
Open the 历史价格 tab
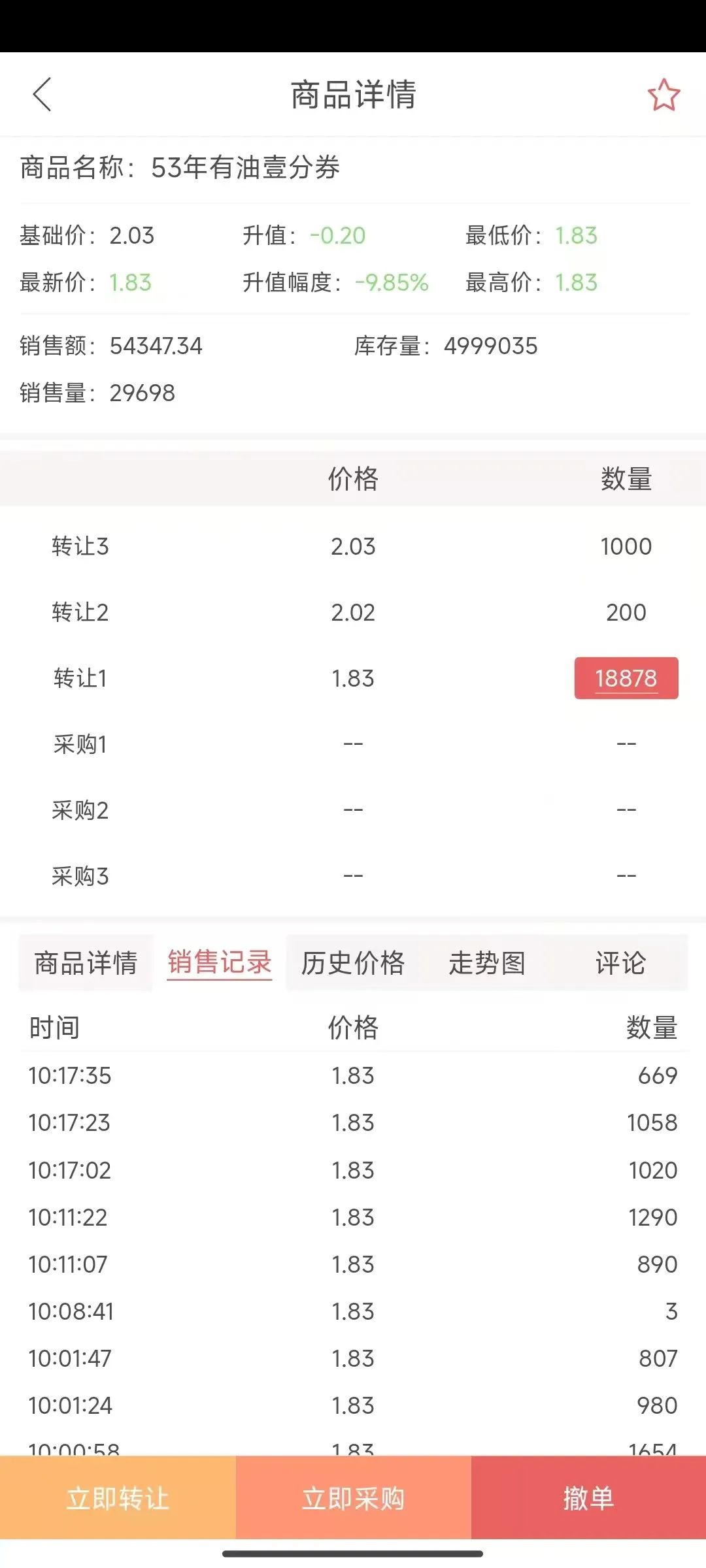click(x=353, y=963)
